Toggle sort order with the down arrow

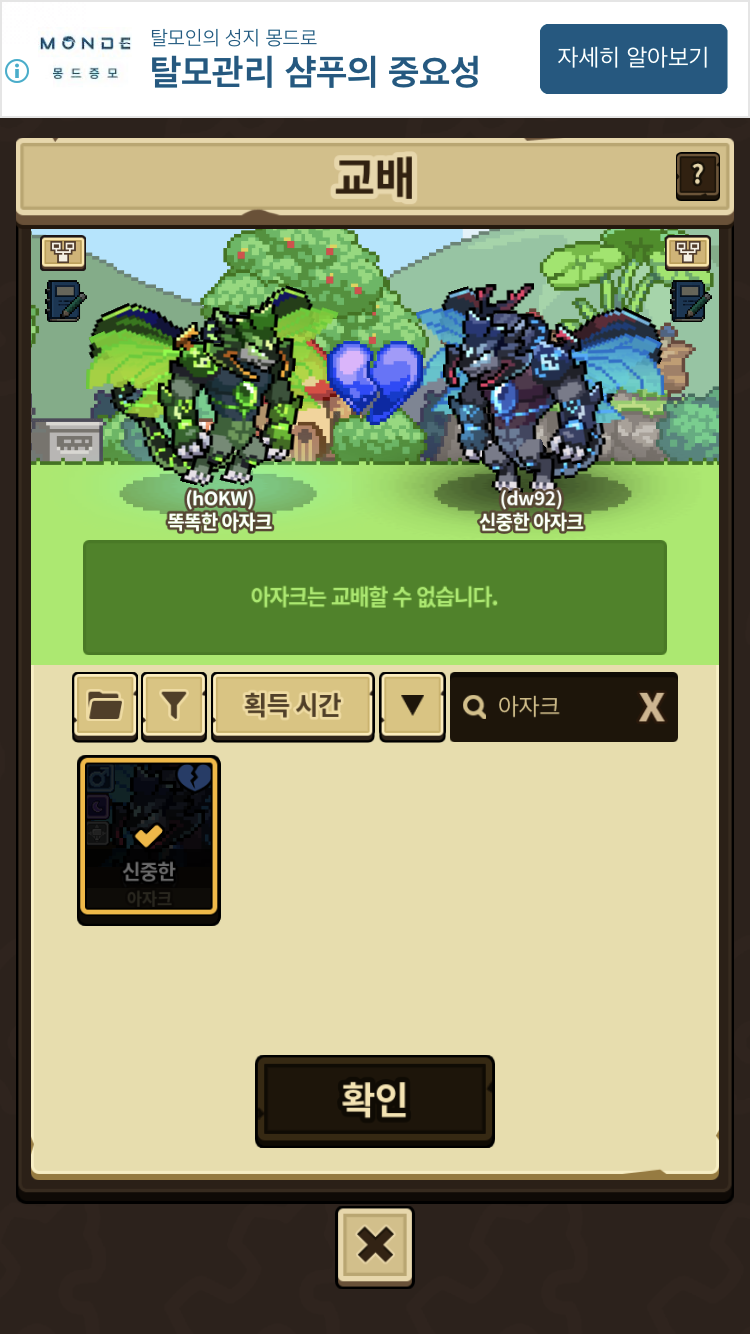[412, 706]
